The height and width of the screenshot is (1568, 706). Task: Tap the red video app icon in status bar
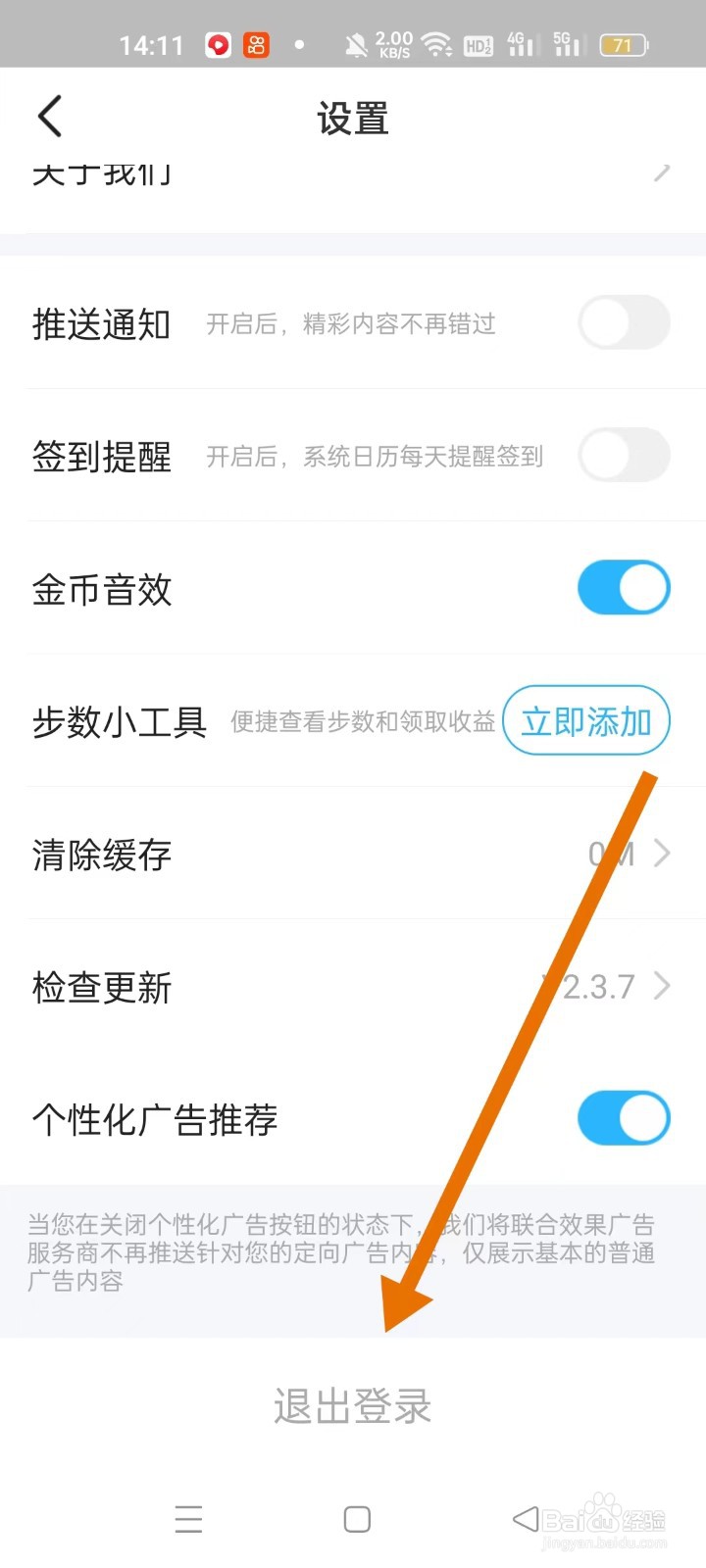[x=217, y=45]
